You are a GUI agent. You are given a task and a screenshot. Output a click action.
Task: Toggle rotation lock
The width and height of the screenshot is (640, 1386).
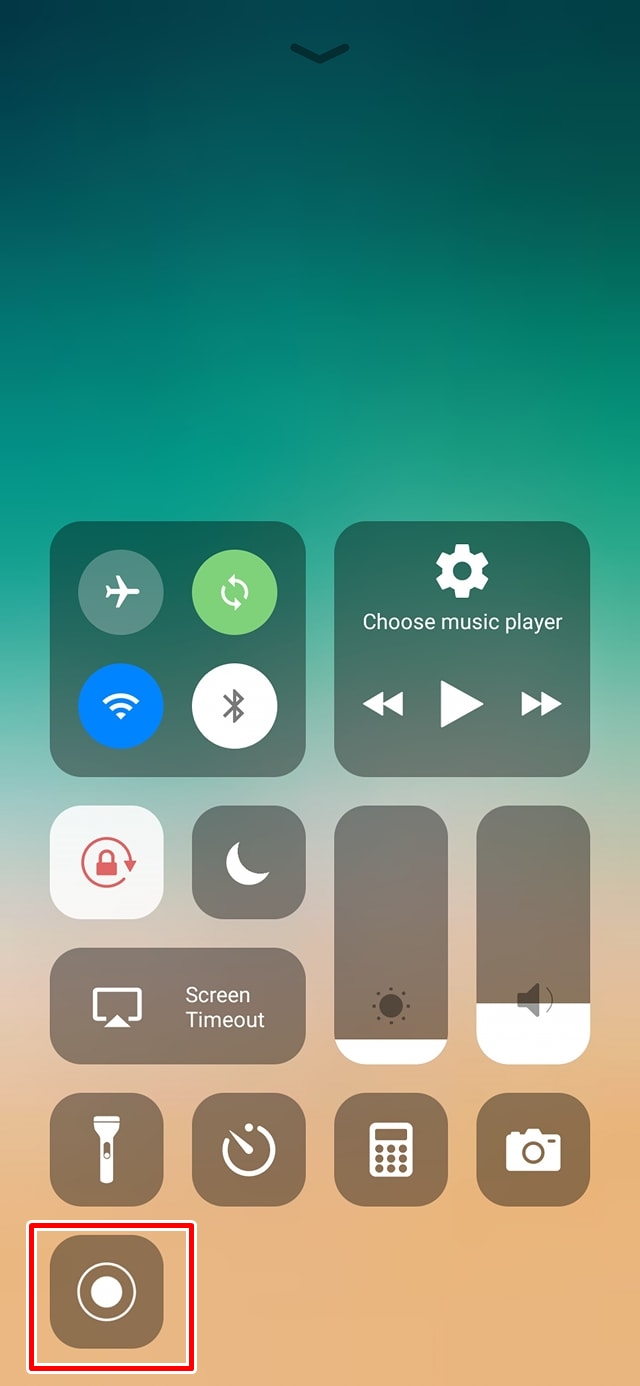tap(107, 862)
